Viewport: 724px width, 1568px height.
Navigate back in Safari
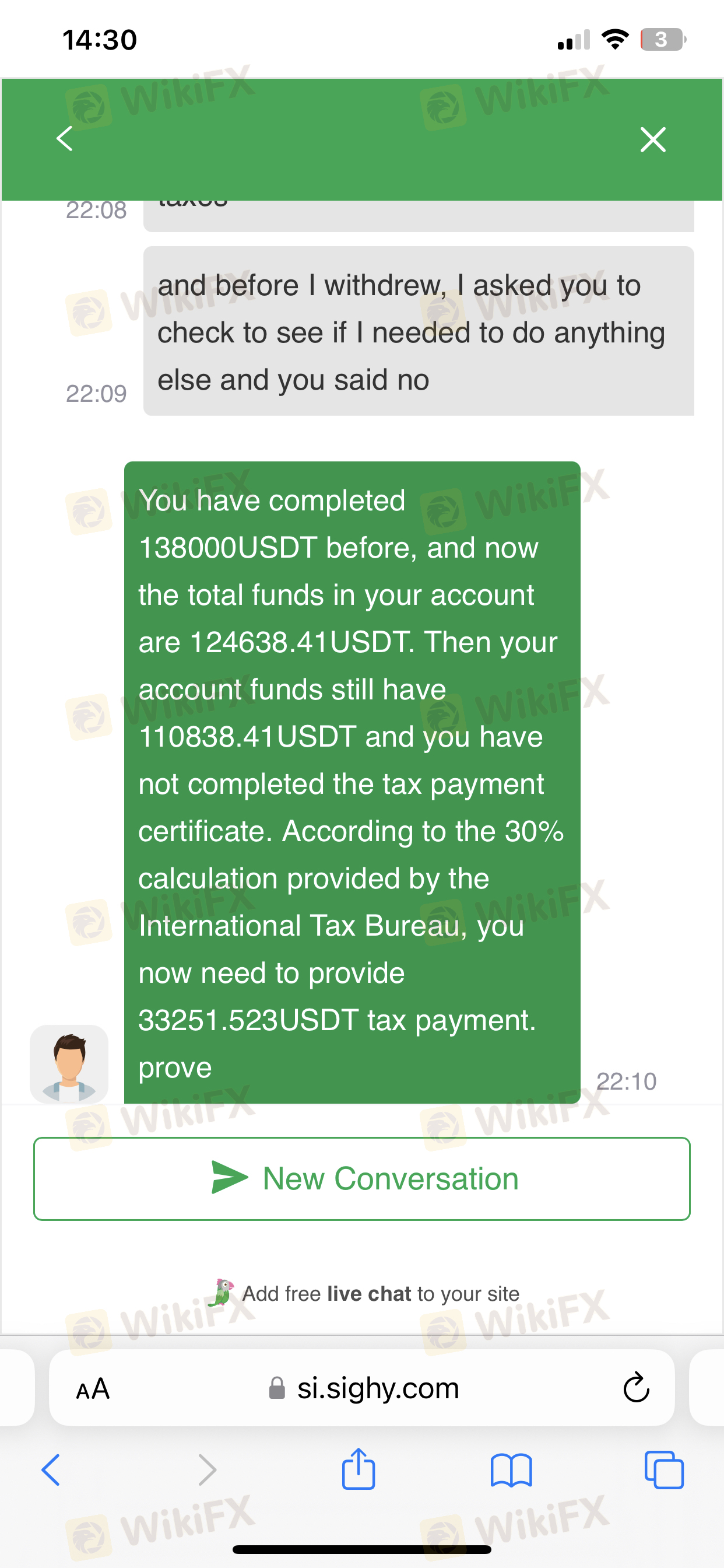[x=51, y=1470]
